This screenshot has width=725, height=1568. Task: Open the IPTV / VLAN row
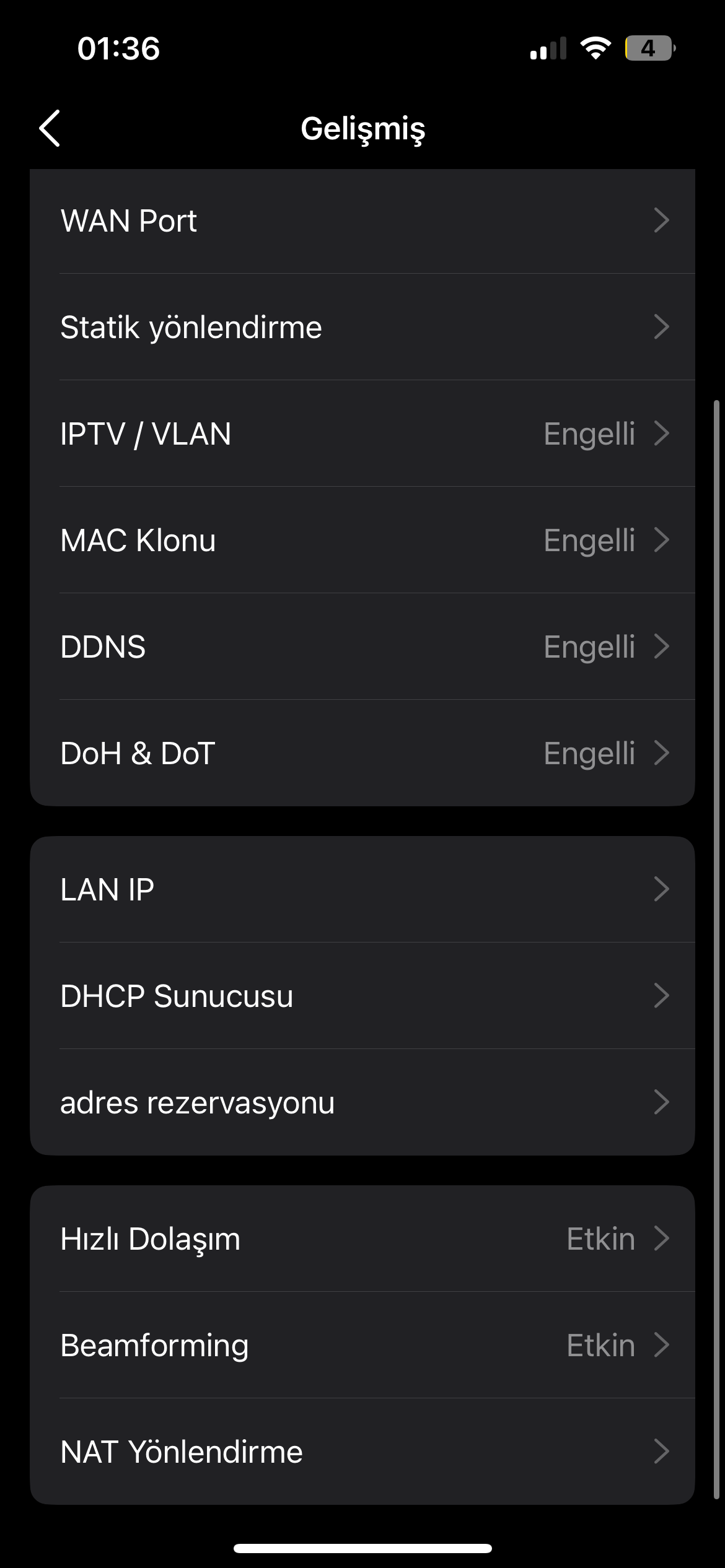[x=362, y=433]
